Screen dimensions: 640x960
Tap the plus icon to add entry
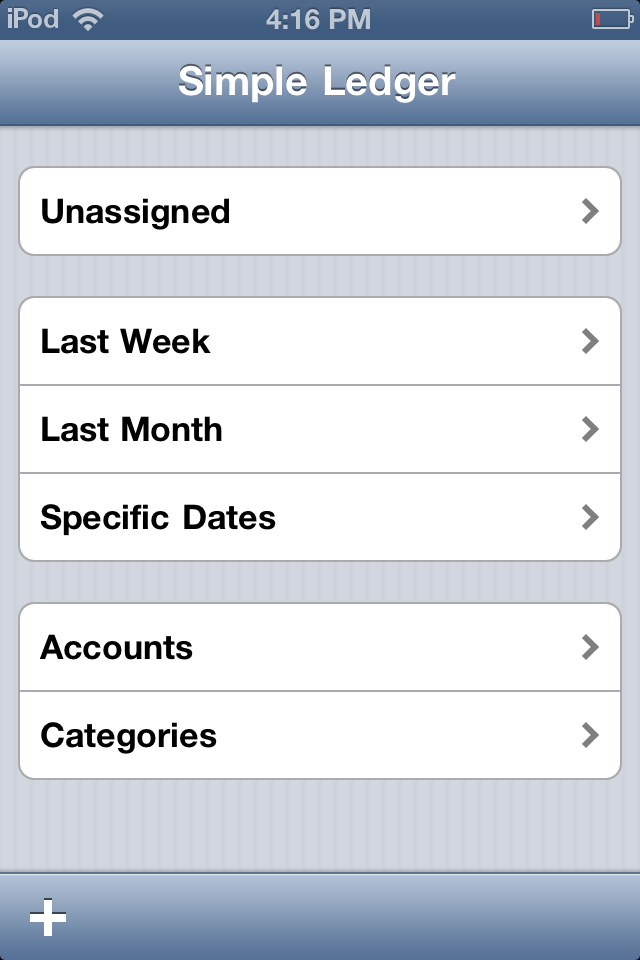(48, 917)
